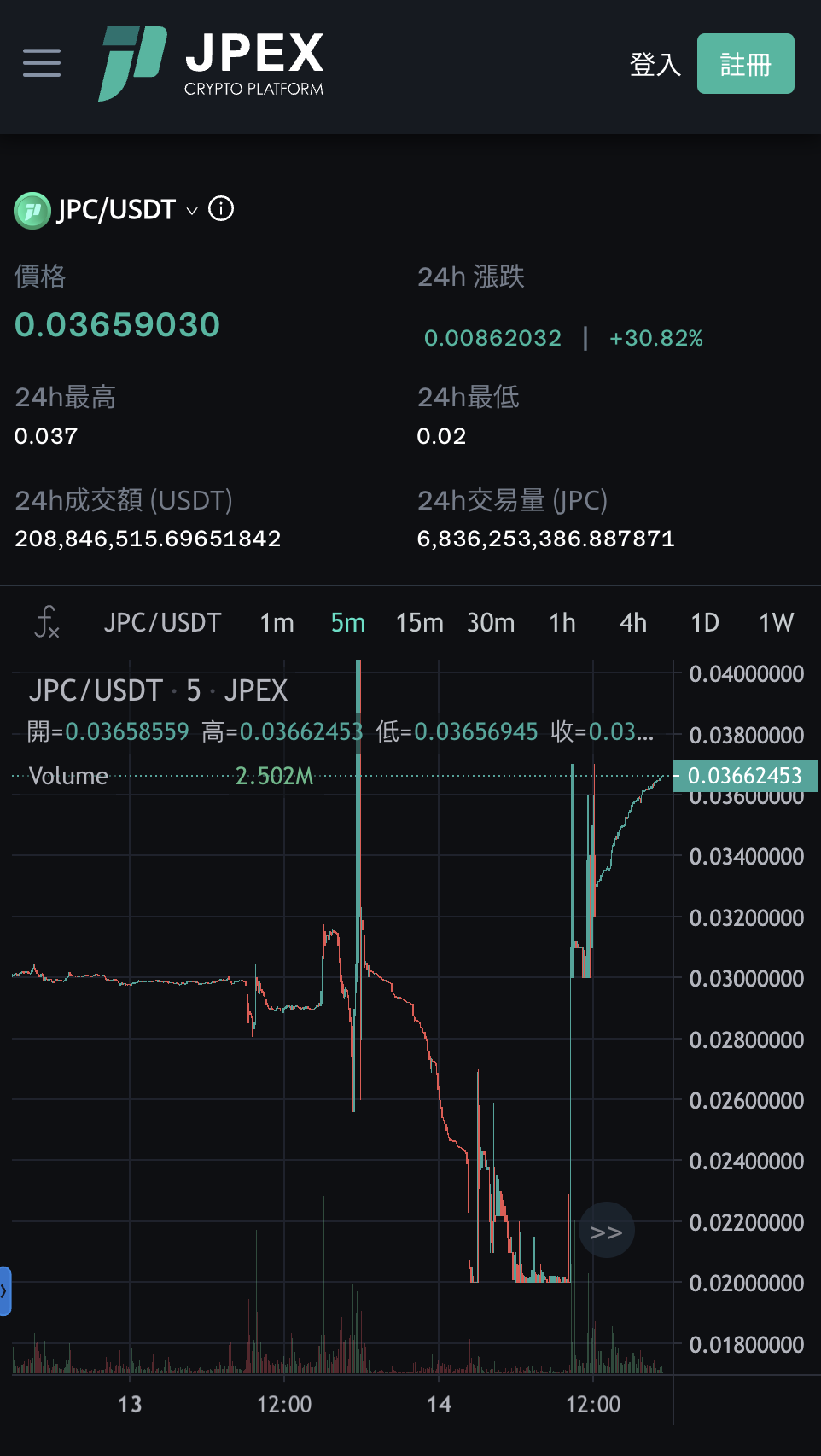Open the hamburger navigation menu

[x=41, y=63]
